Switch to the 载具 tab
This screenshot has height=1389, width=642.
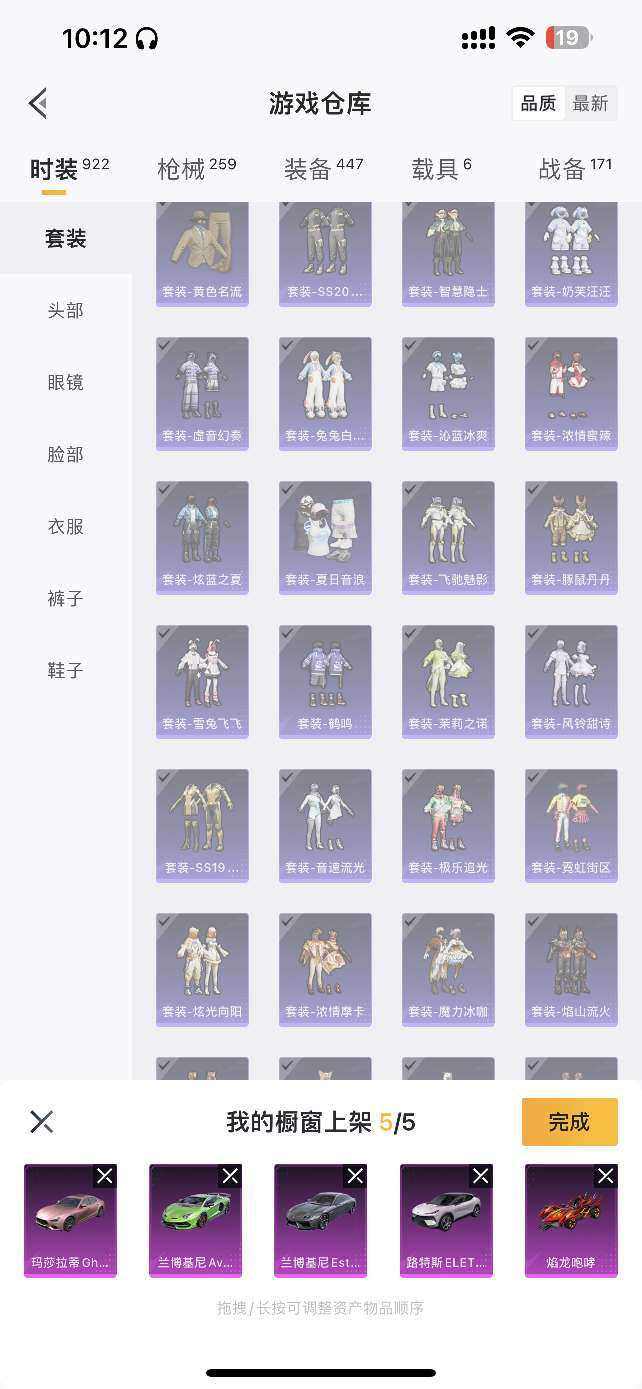441,169
